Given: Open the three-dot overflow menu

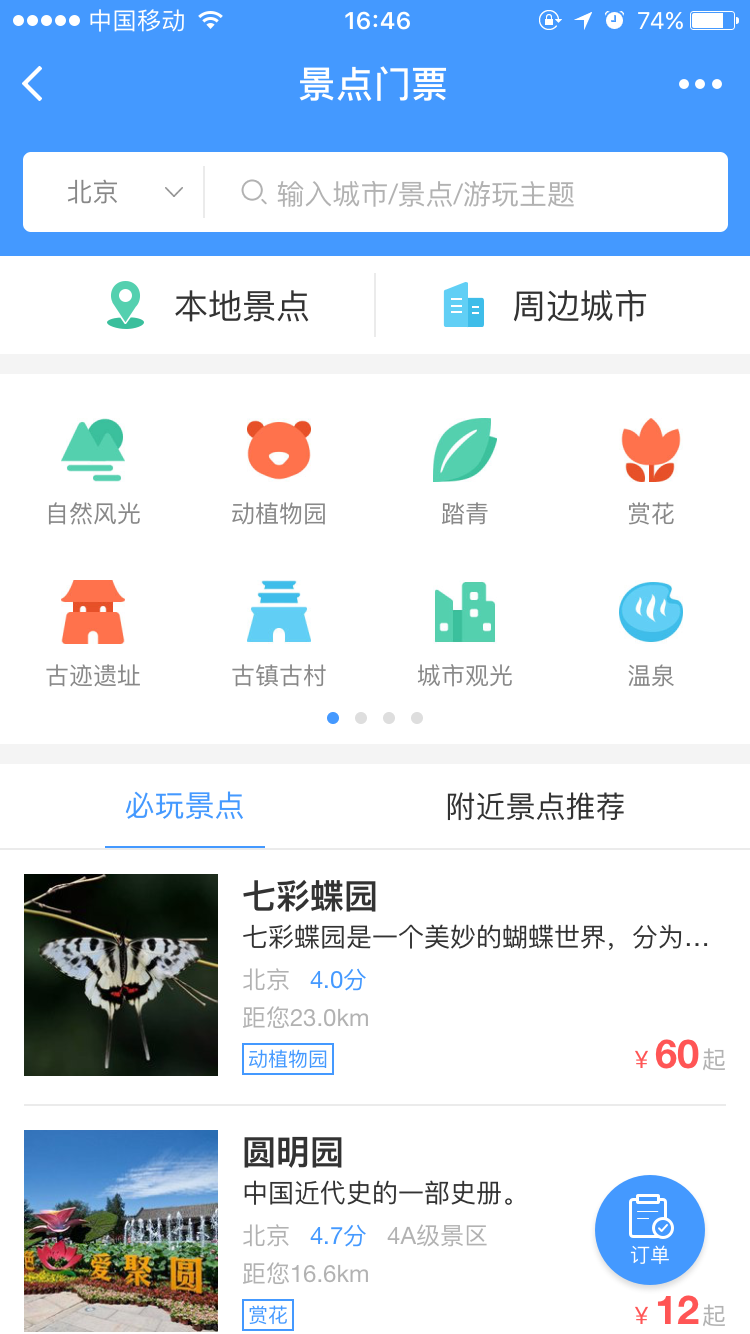Looking at the screenshot, I should pos(700,84).
